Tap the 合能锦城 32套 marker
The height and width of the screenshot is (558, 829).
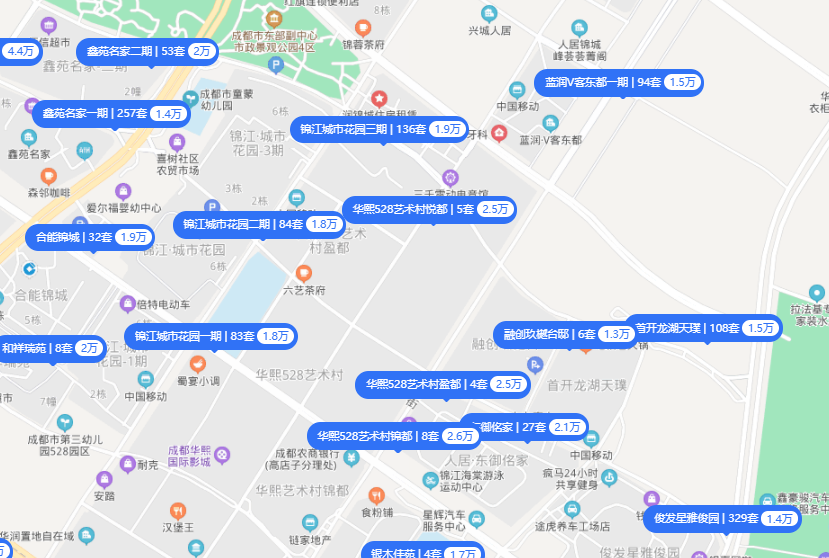(x=91, y=237)
